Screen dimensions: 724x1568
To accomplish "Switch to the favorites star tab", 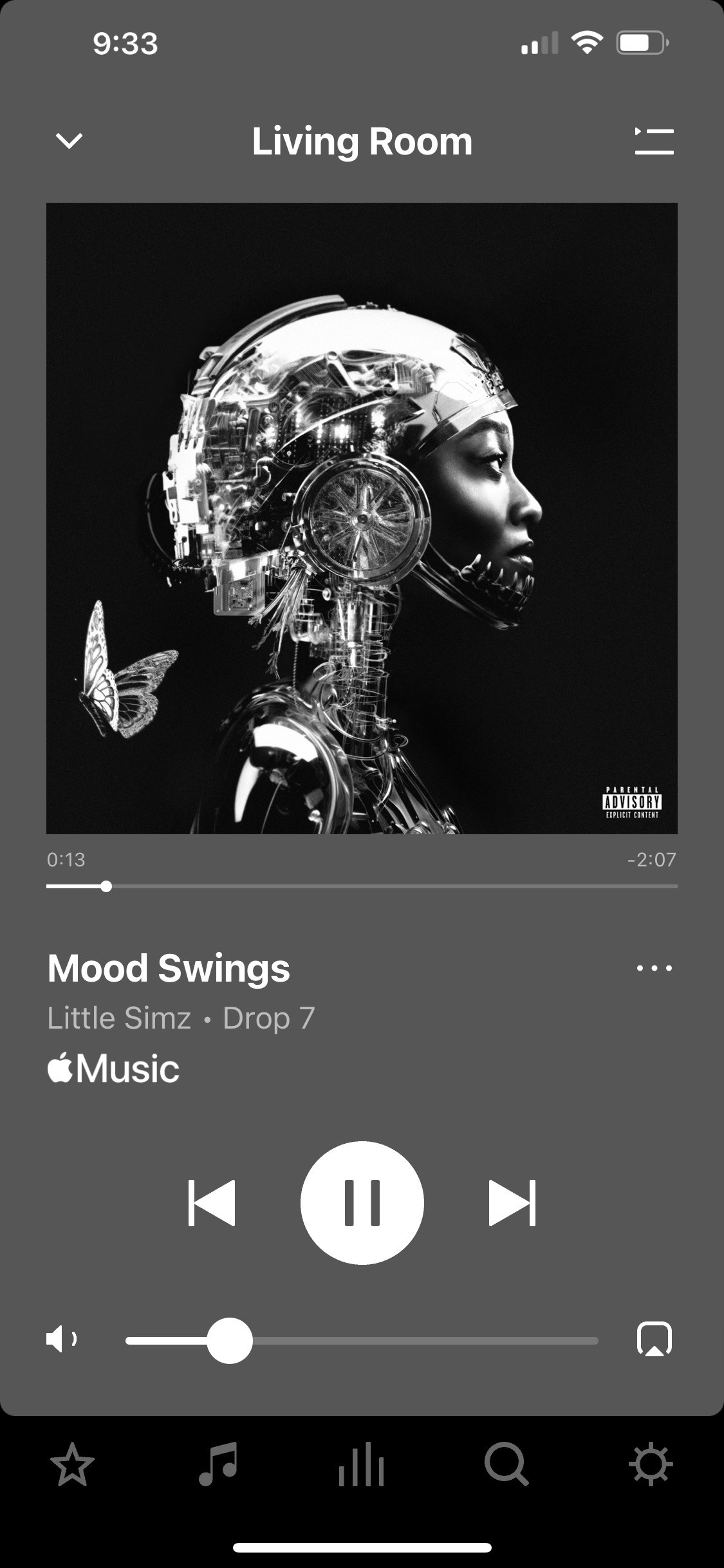I will [x=72, y=1464].
